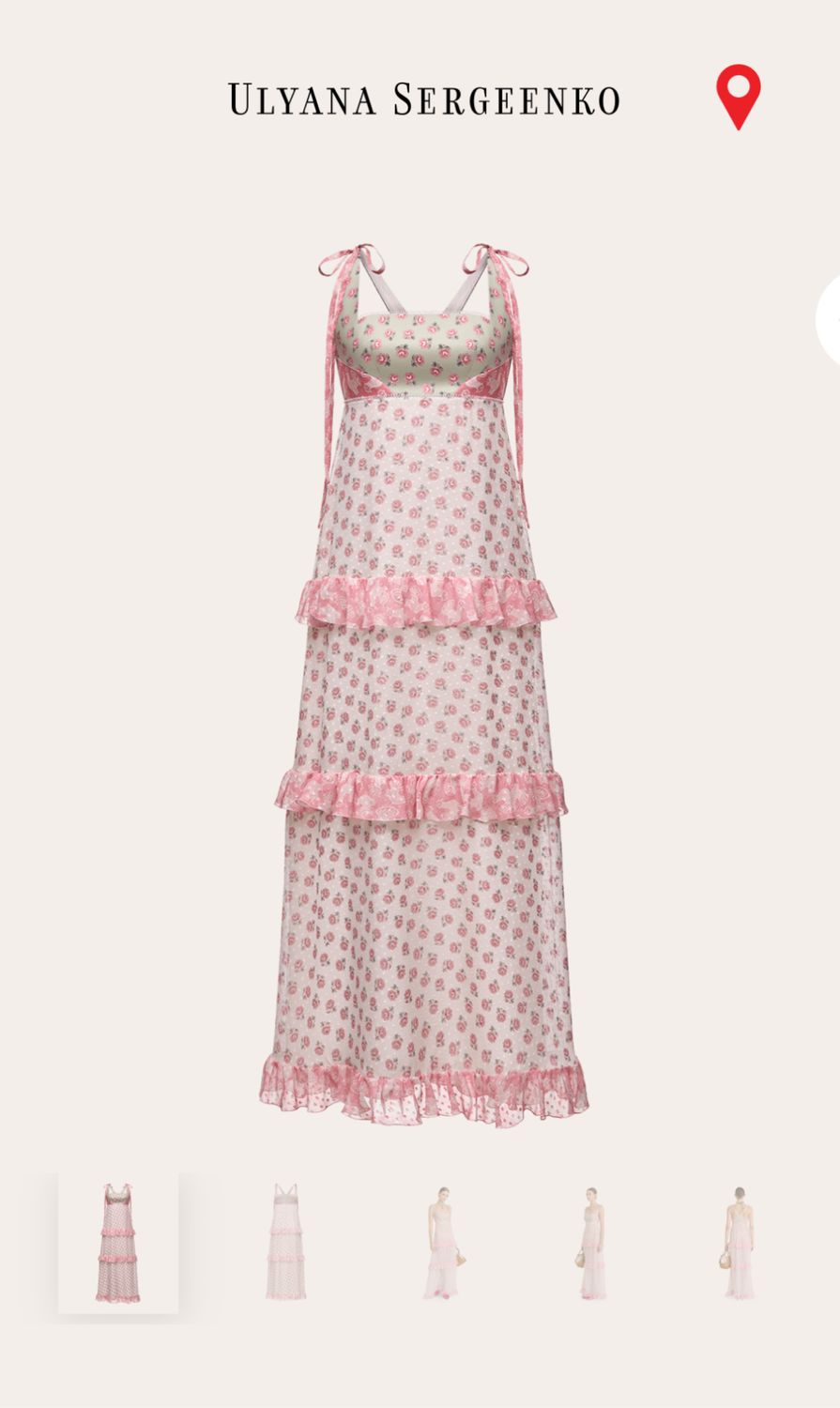View the thumbnail of model in side pose
This screenshot has width=840, height=1408.
click(x=591, y=1242)
